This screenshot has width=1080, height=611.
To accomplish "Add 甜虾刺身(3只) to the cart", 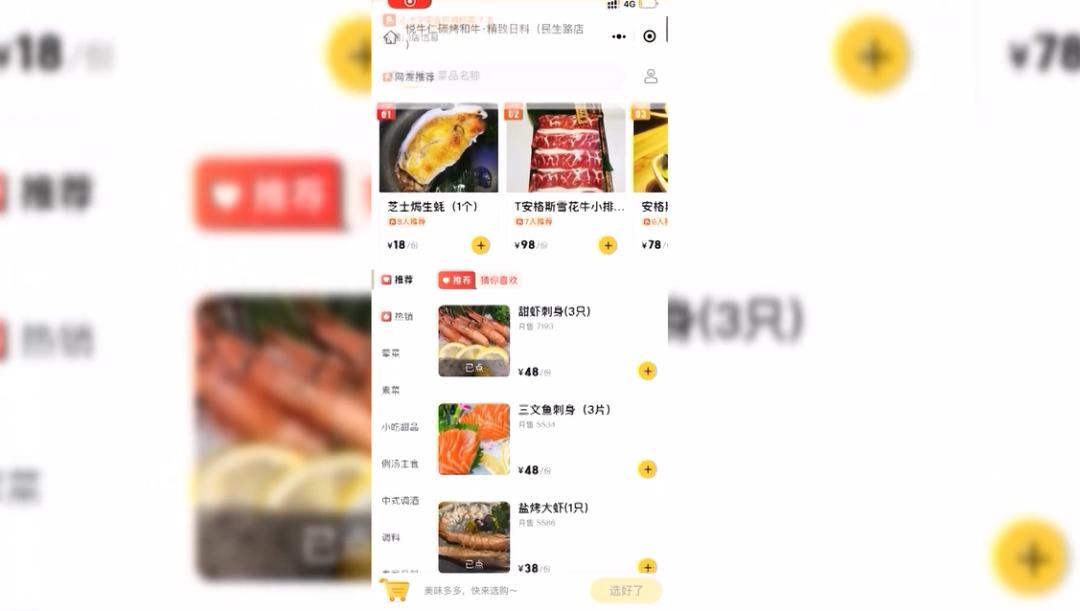I will 648,371.
